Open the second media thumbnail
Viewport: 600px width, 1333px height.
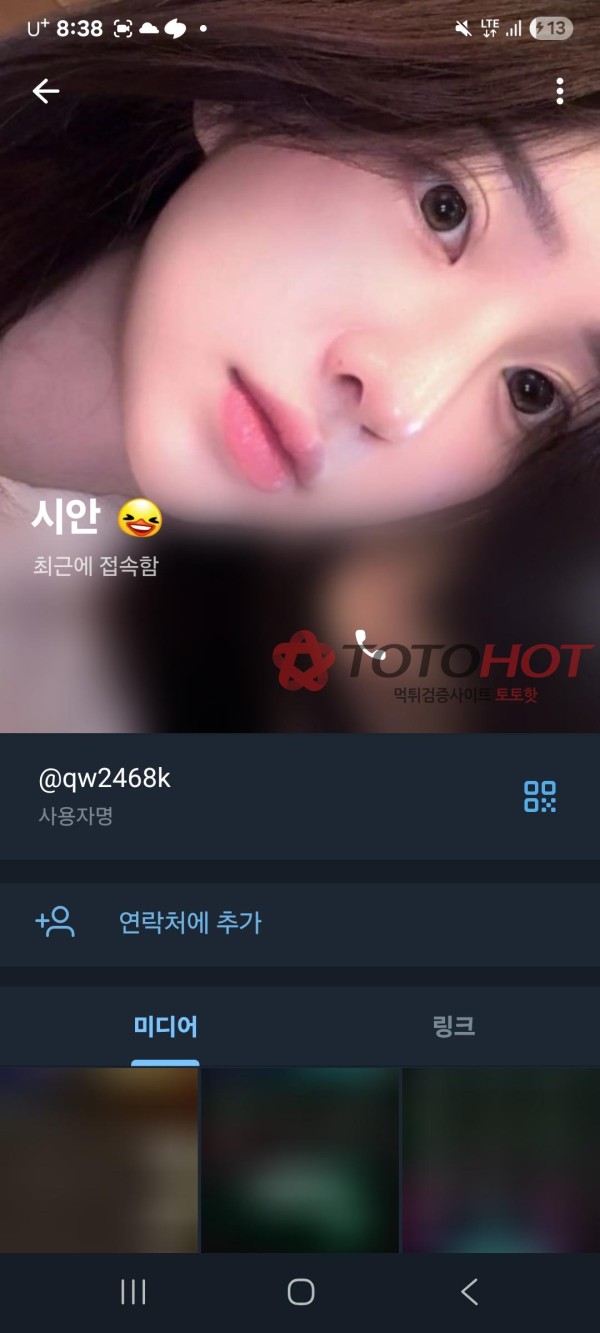coord(300,1160)
